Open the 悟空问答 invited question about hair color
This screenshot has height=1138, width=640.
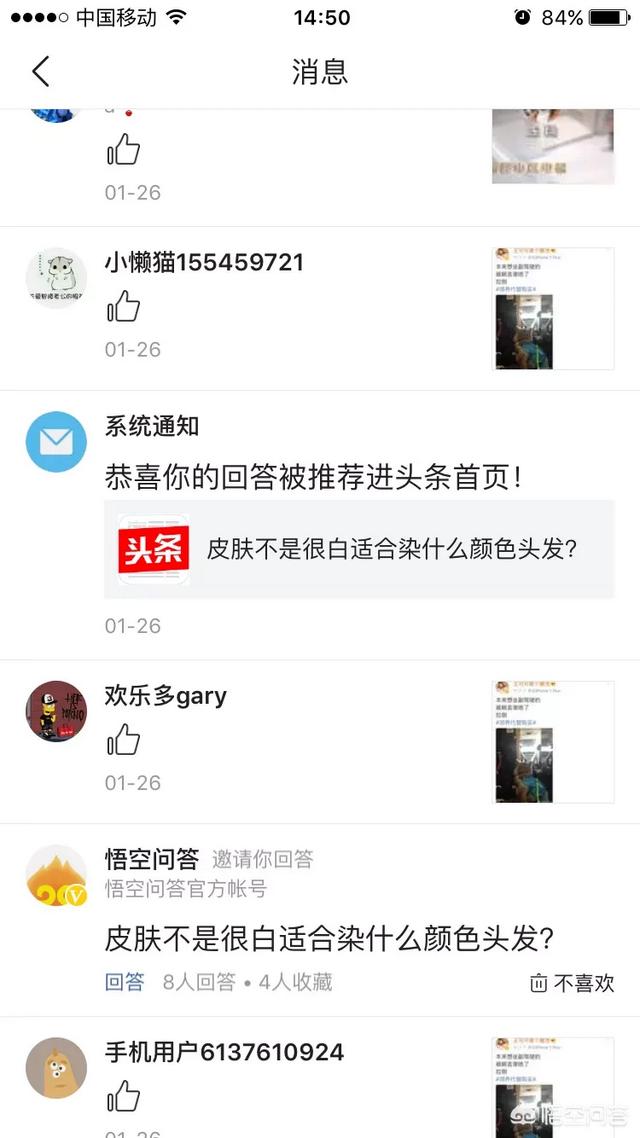pyautogui.click(x=330, y=939)
